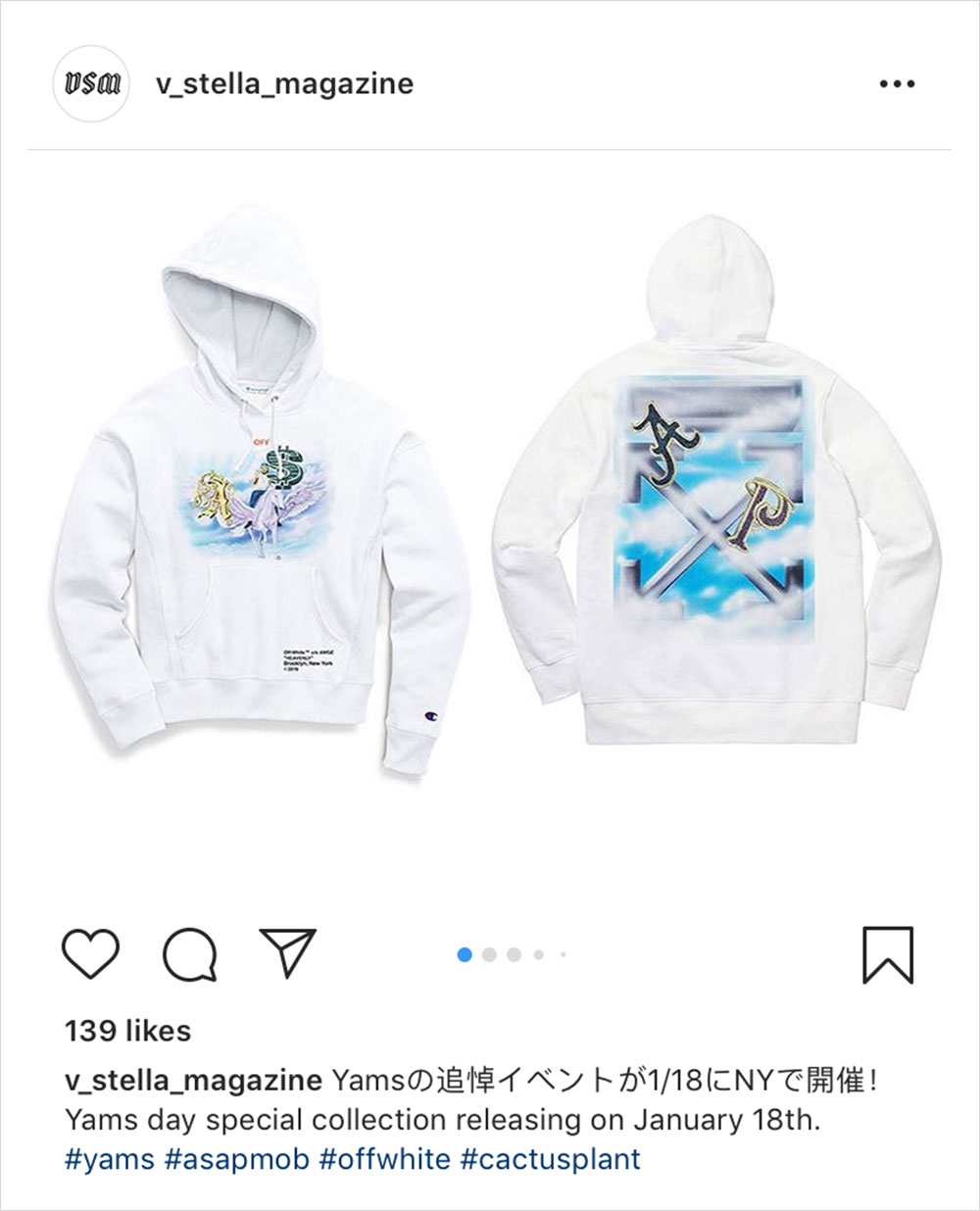Open the post overflow menu
The image size is (980, 1211).
point(896,84)
